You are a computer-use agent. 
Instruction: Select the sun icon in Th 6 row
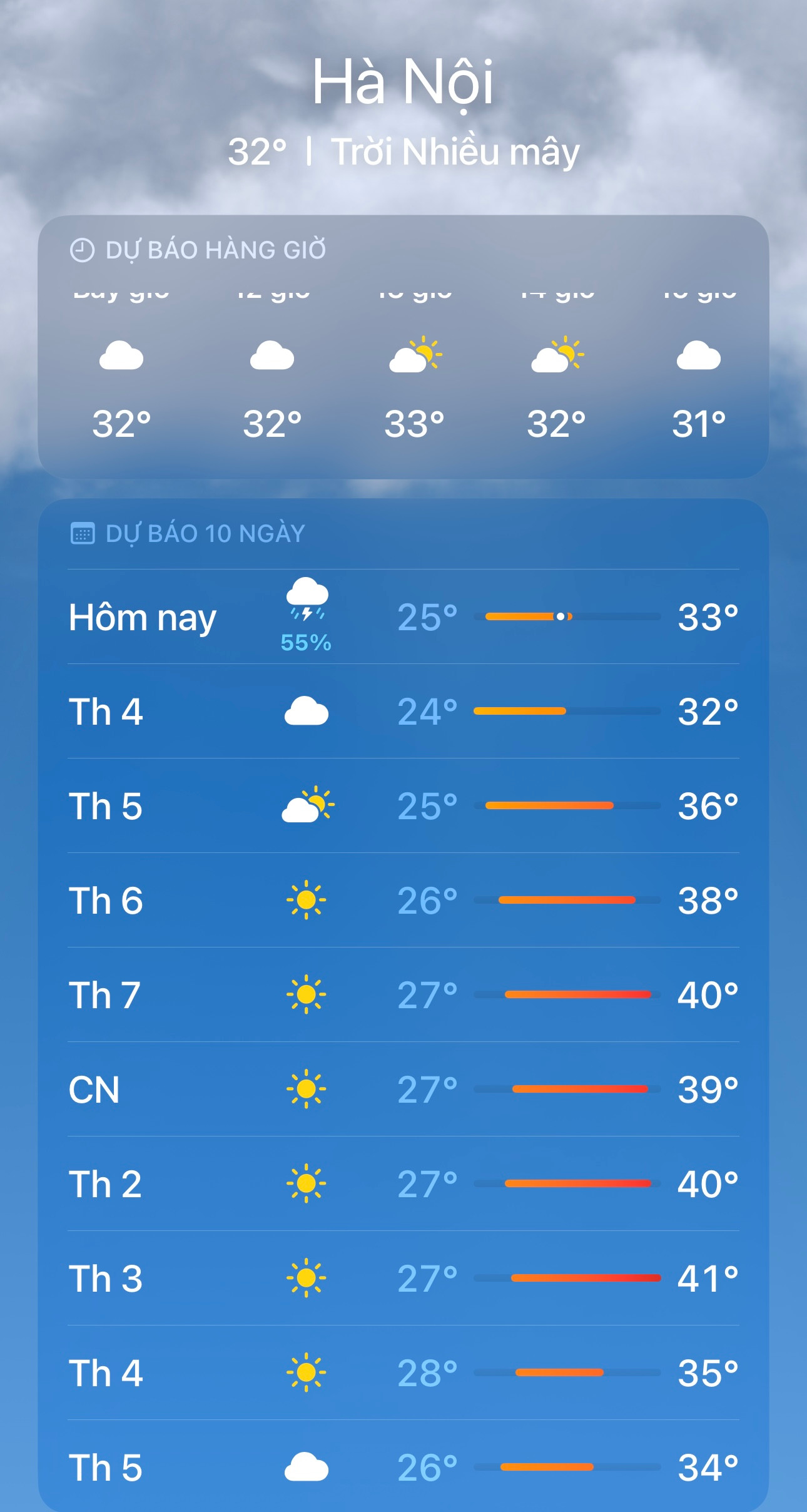(x=306, y=901)
